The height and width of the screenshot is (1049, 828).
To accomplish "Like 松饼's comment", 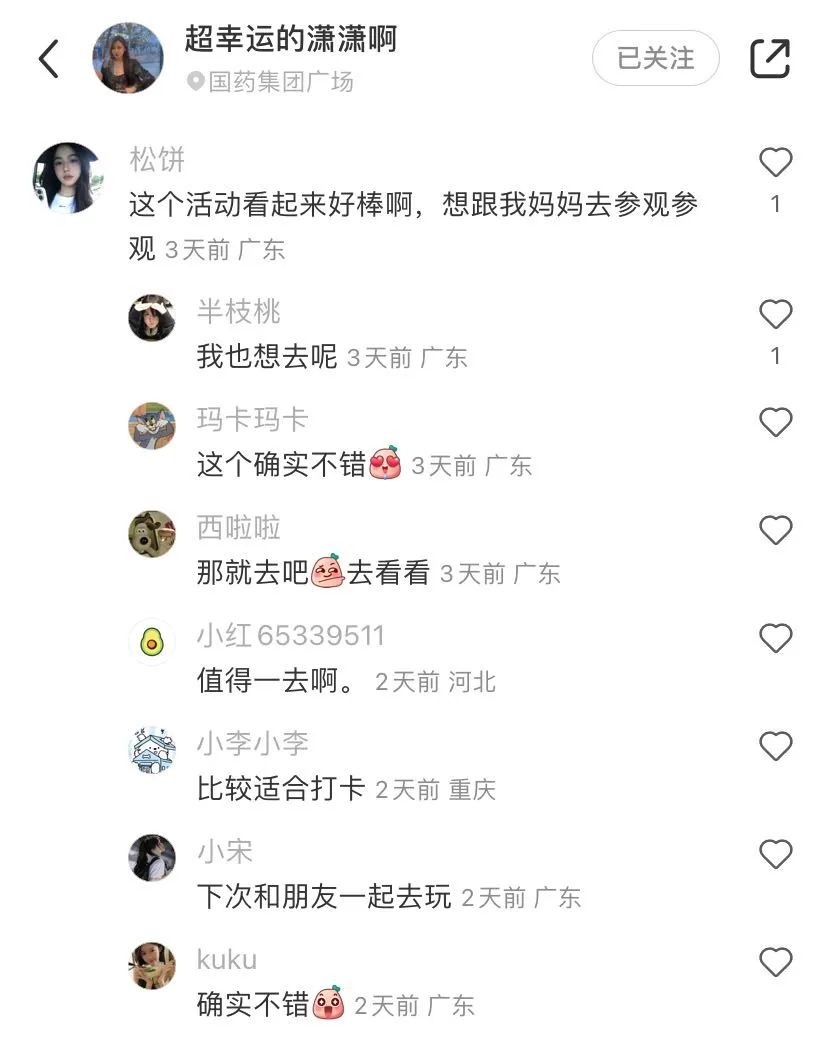I will [x=775, y=163].
